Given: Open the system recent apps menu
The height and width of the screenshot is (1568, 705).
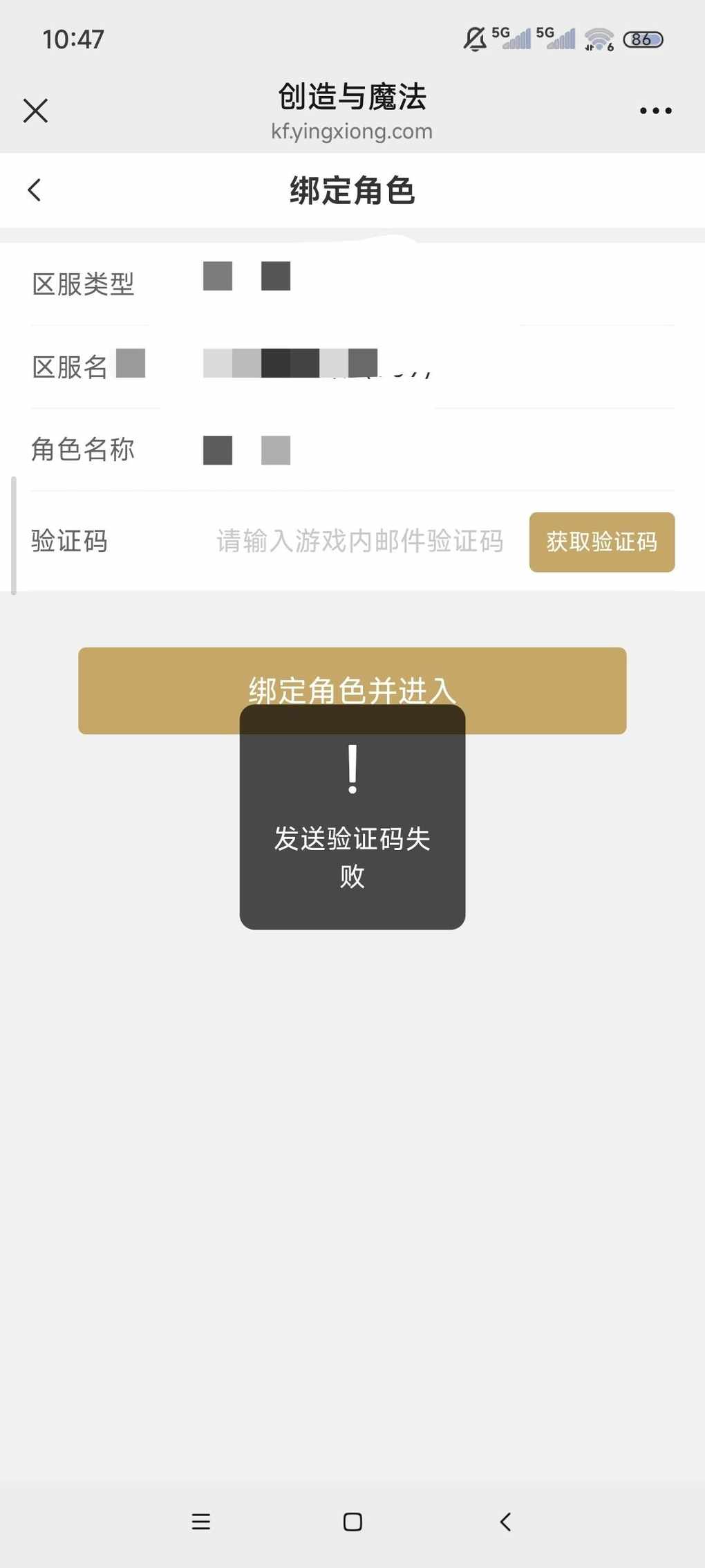Looking at the screenshot, I should click(x=200, y=1522).
